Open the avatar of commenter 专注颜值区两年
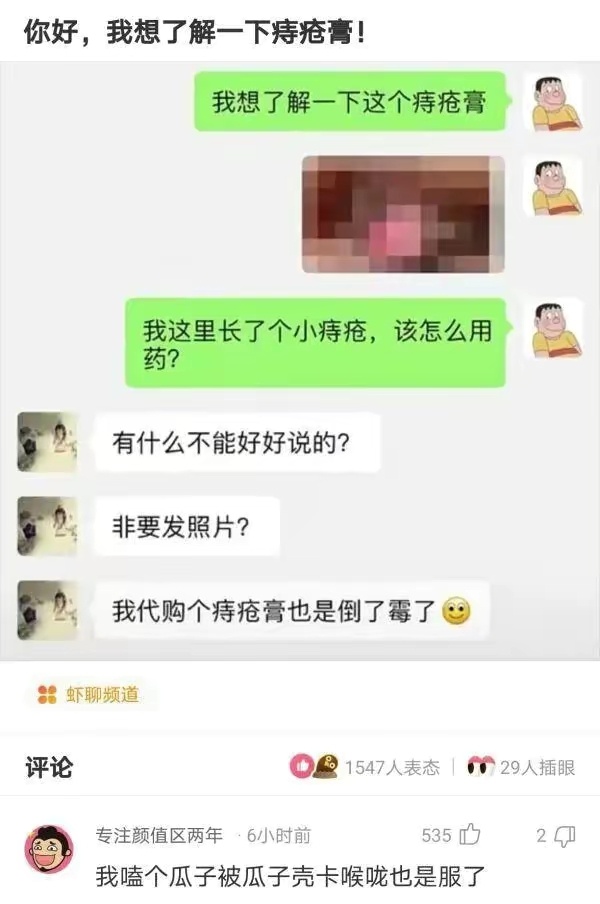 [x=49, y=851]
